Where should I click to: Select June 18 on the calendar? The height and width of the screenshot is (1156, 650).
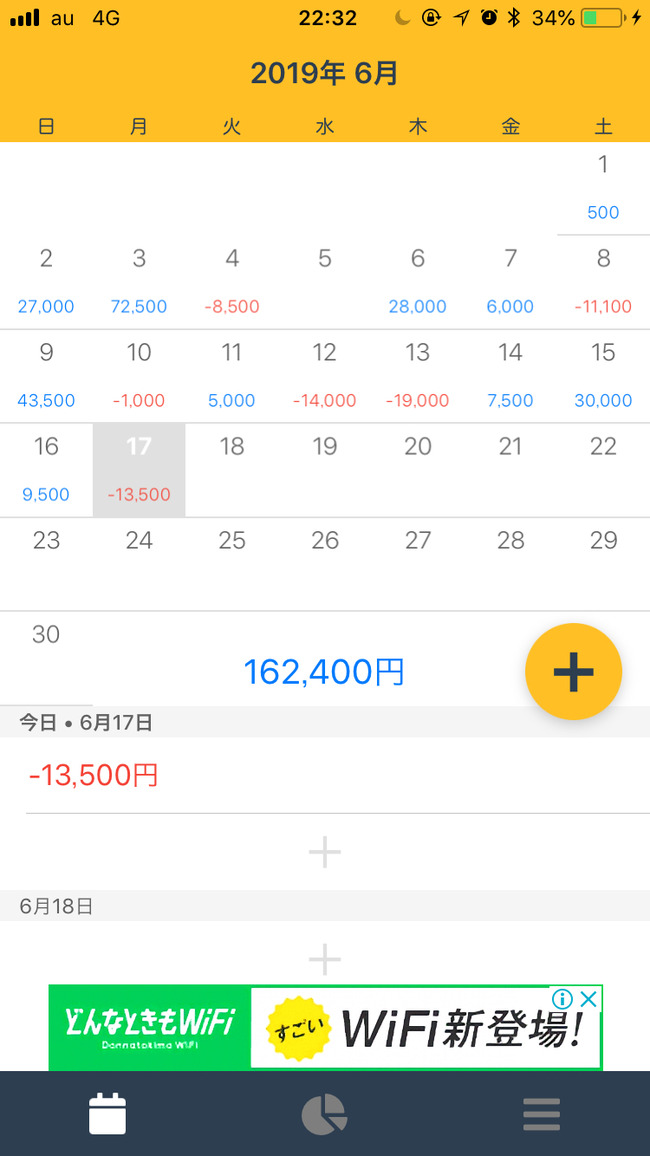232,470
